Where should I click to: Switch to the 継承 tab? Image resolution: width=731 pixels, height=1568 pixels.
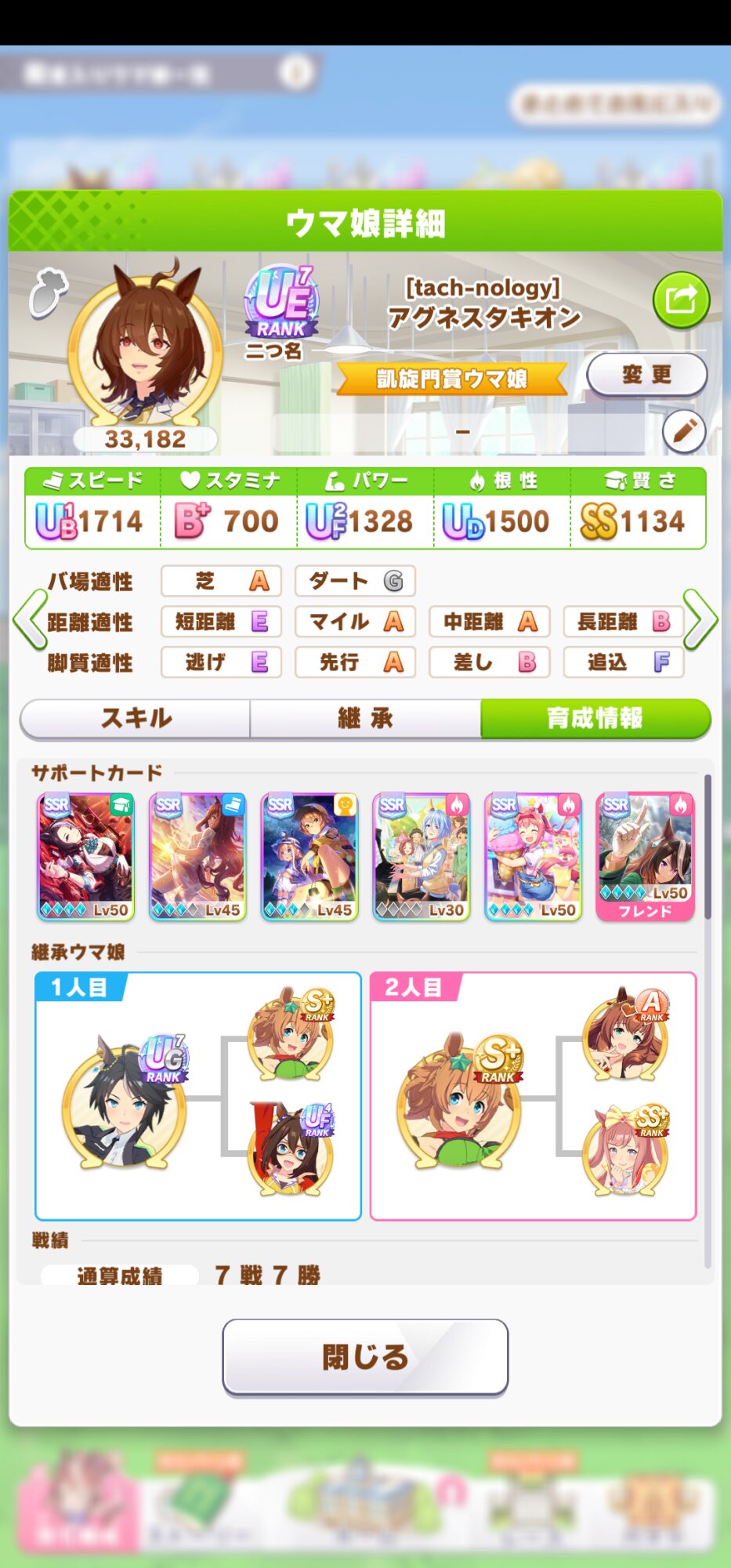[x=365, y=718]
